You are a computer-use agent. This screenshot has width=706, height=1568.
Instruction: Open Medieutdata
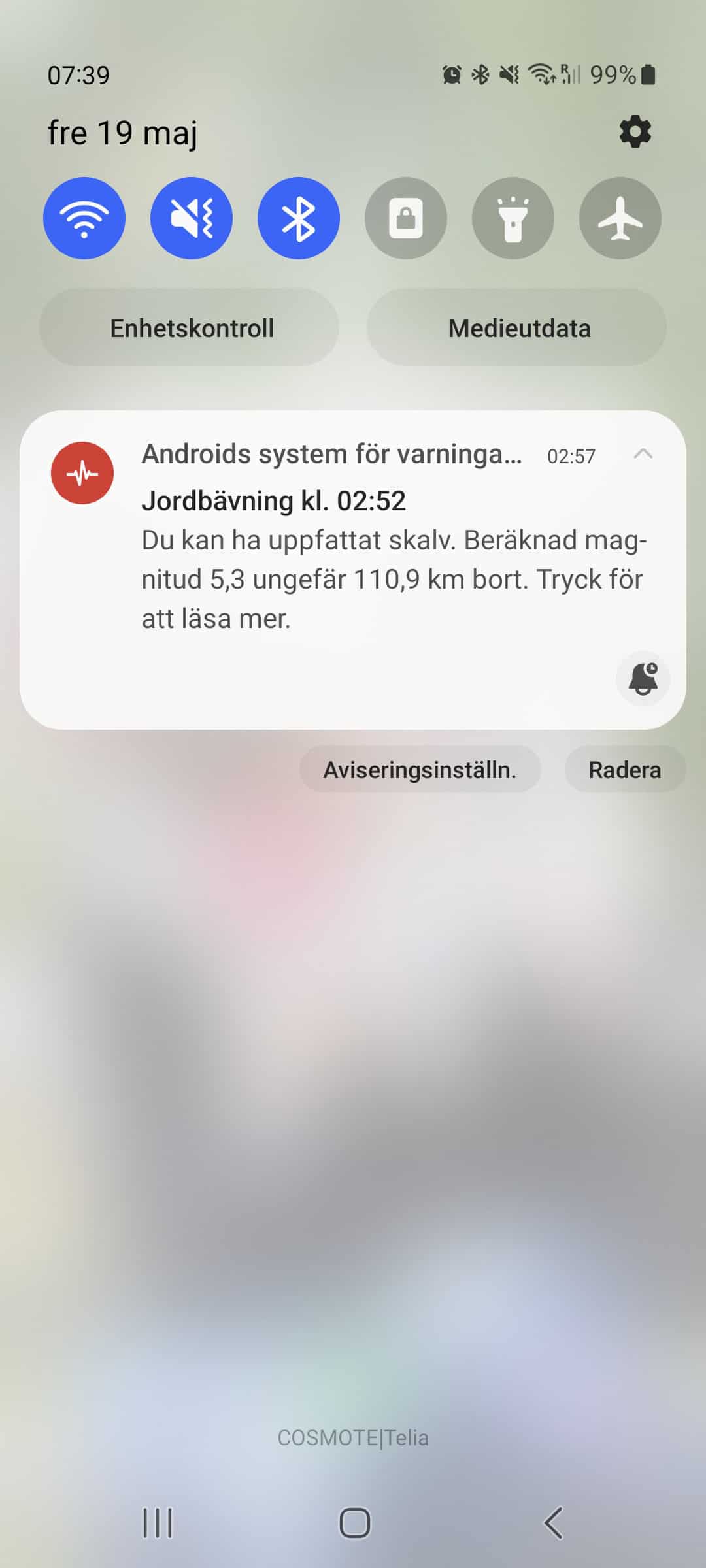click(x=518, y=328)
